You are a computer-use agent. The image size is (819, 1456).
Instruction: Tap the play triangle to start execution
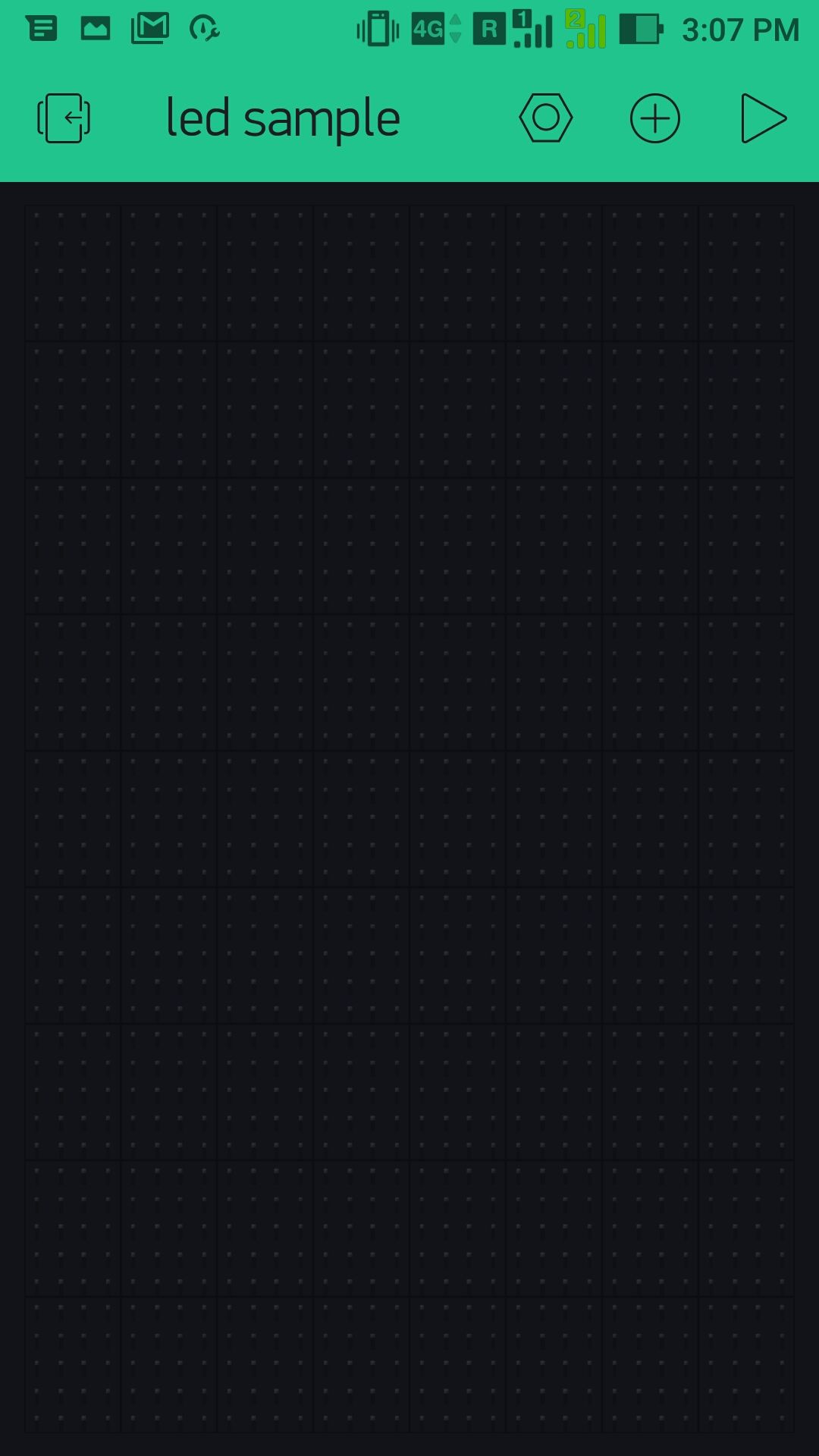(x=764, y=118)
